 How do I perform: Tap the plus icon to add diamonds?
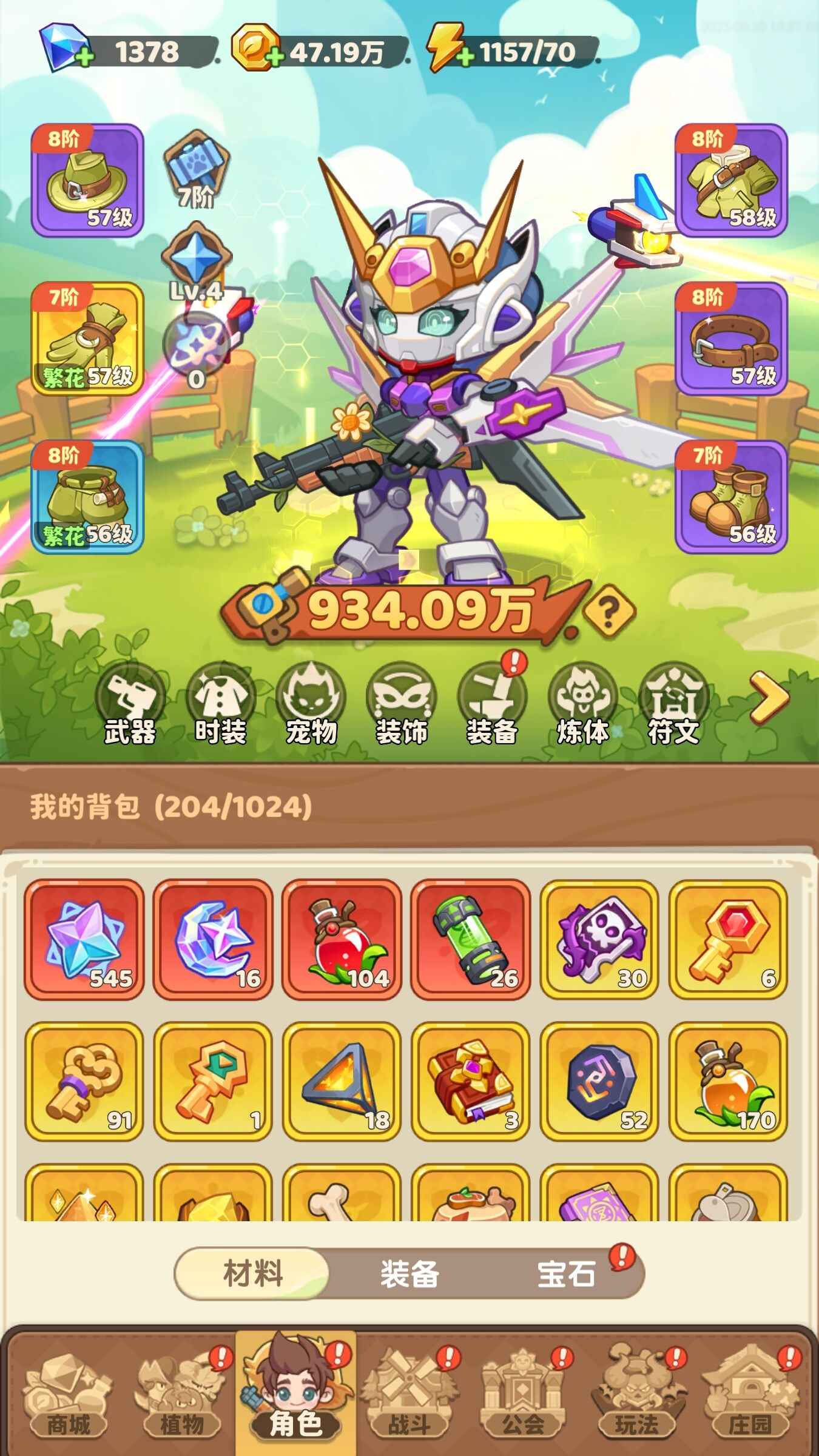coord(85,58)
